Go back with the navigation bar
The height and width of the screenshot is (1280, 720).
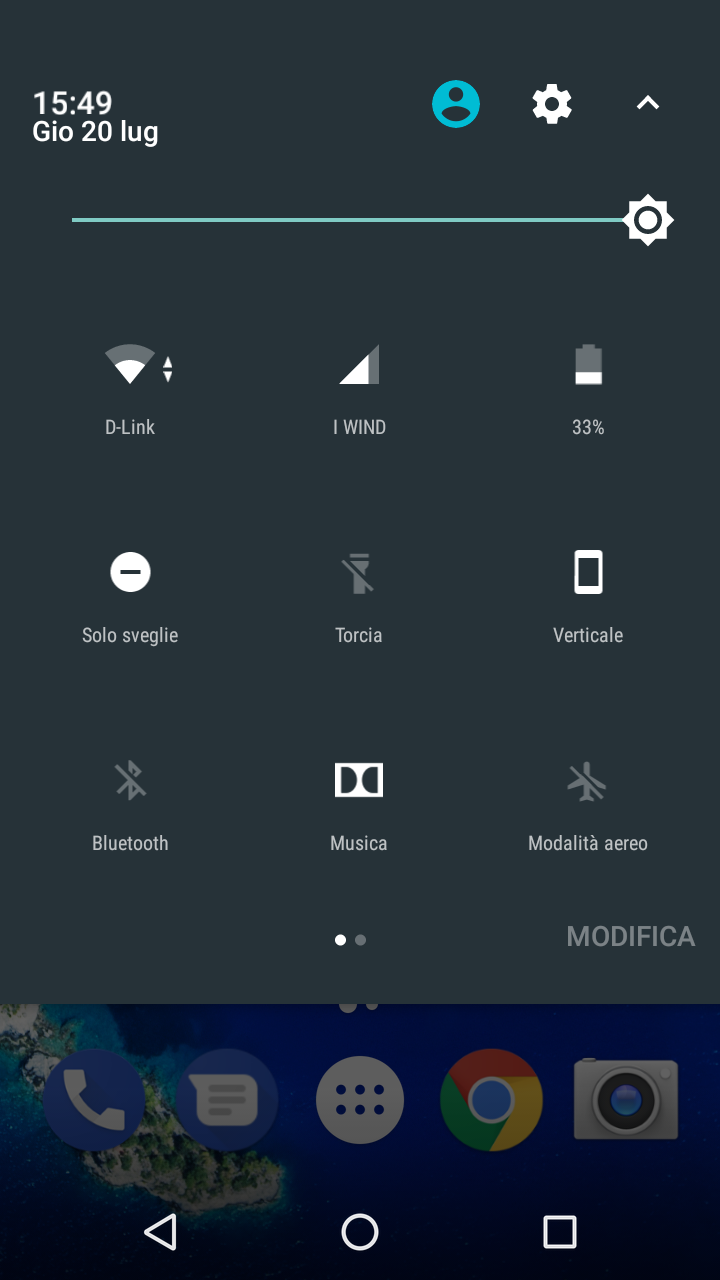coord(160,1232)
